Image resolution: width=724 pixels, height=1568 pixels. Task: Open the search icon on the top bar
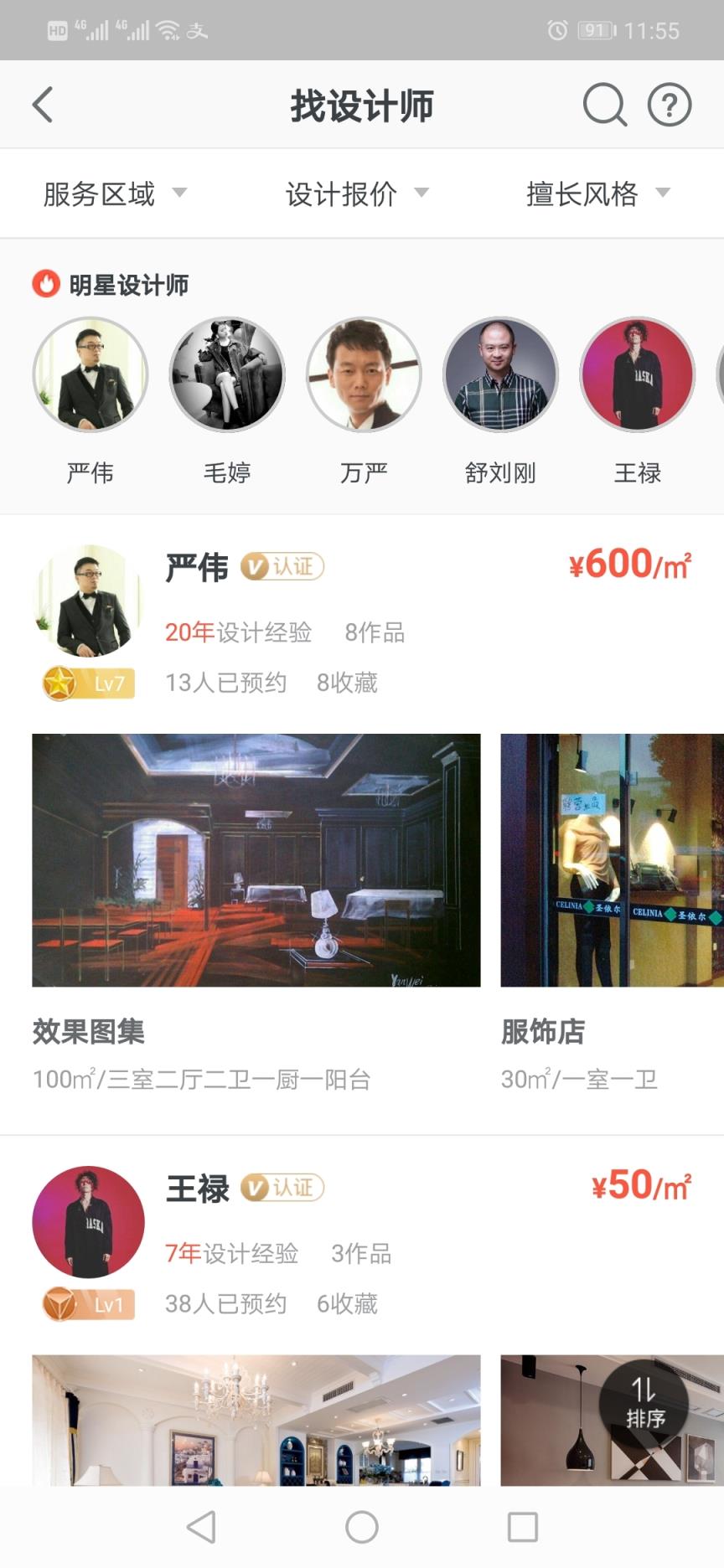tap(603, 104)
